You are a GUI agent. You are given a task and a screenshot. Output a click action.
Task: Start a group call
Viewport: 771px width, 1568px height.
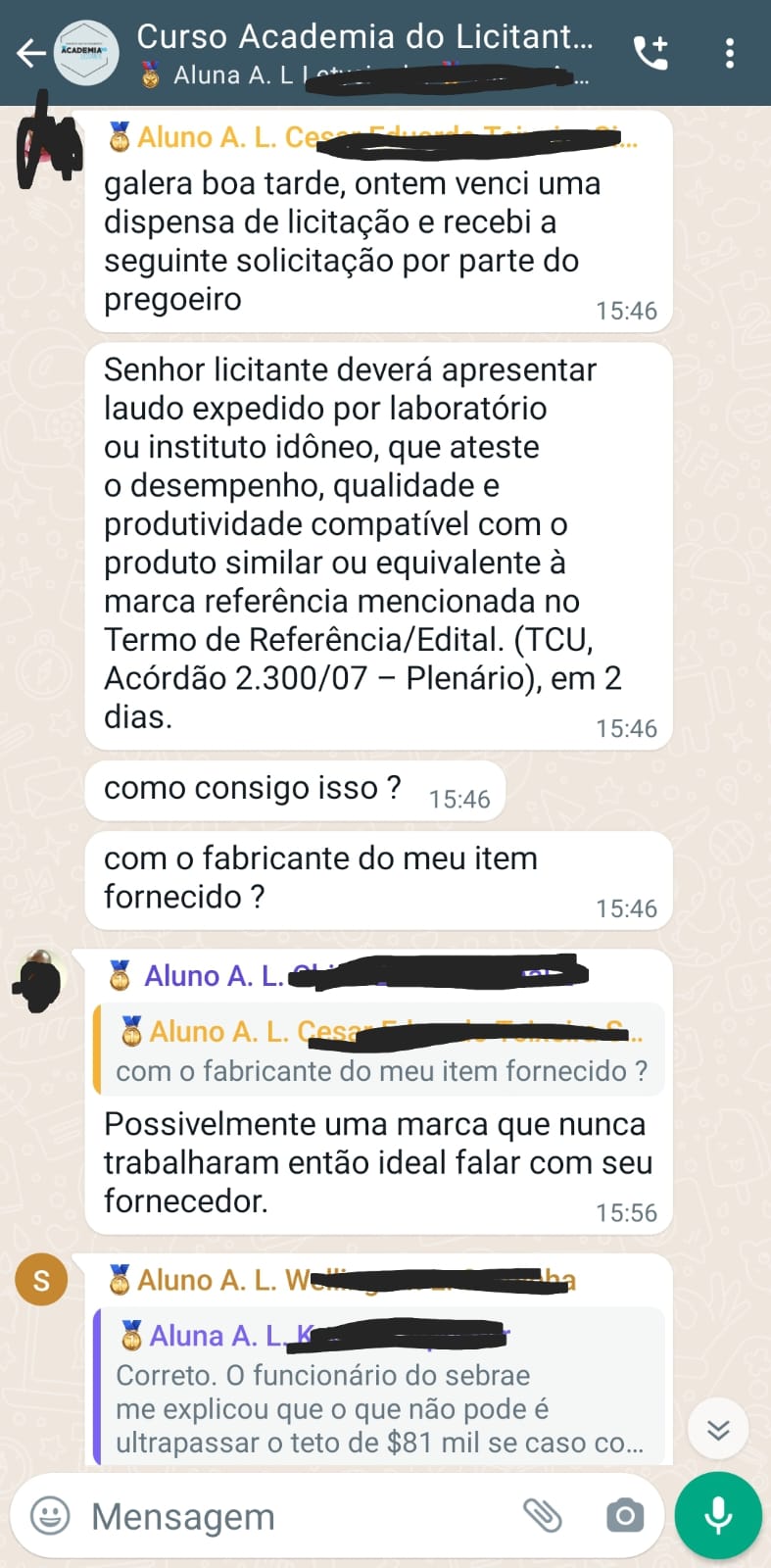[x=651, y=53]
